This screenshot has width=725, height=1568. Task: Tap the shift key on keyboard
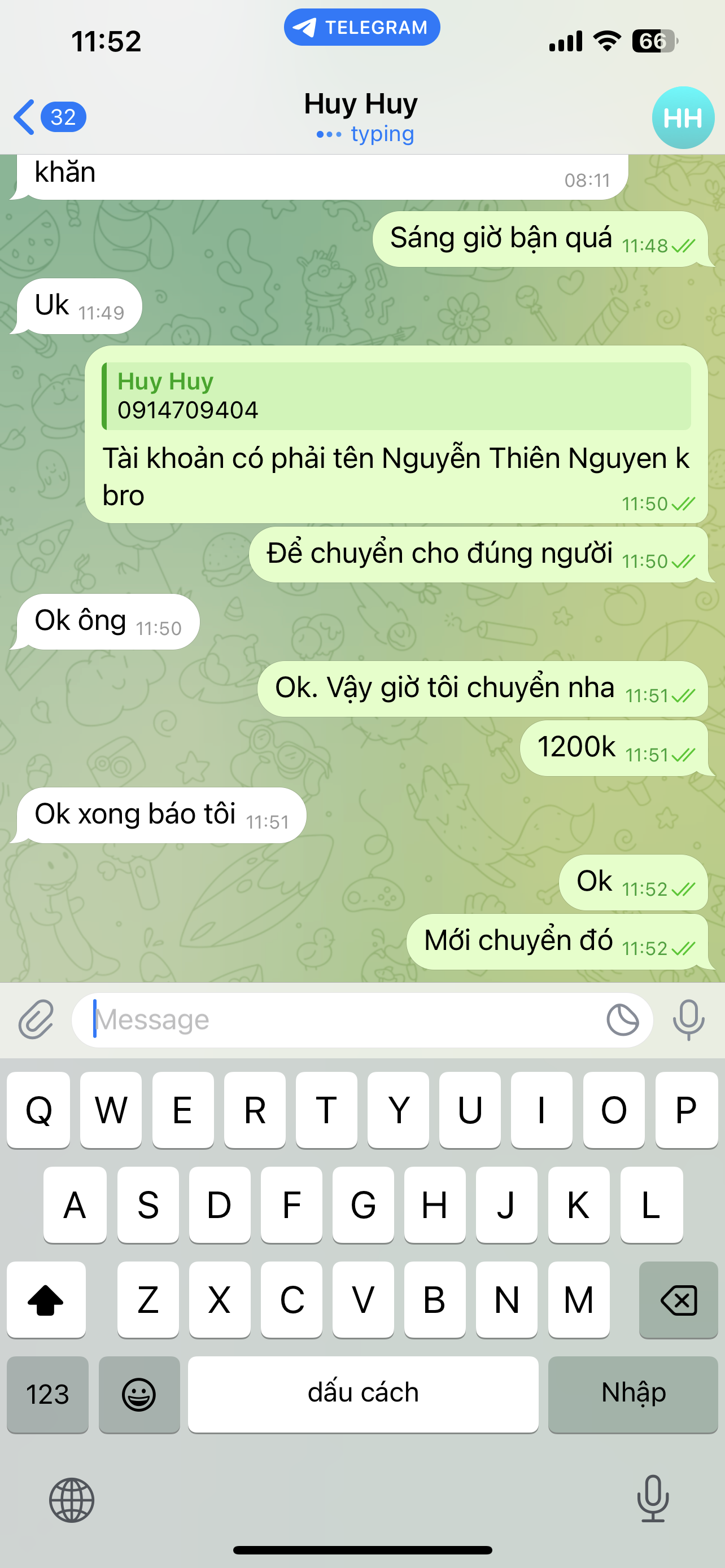46,1301
